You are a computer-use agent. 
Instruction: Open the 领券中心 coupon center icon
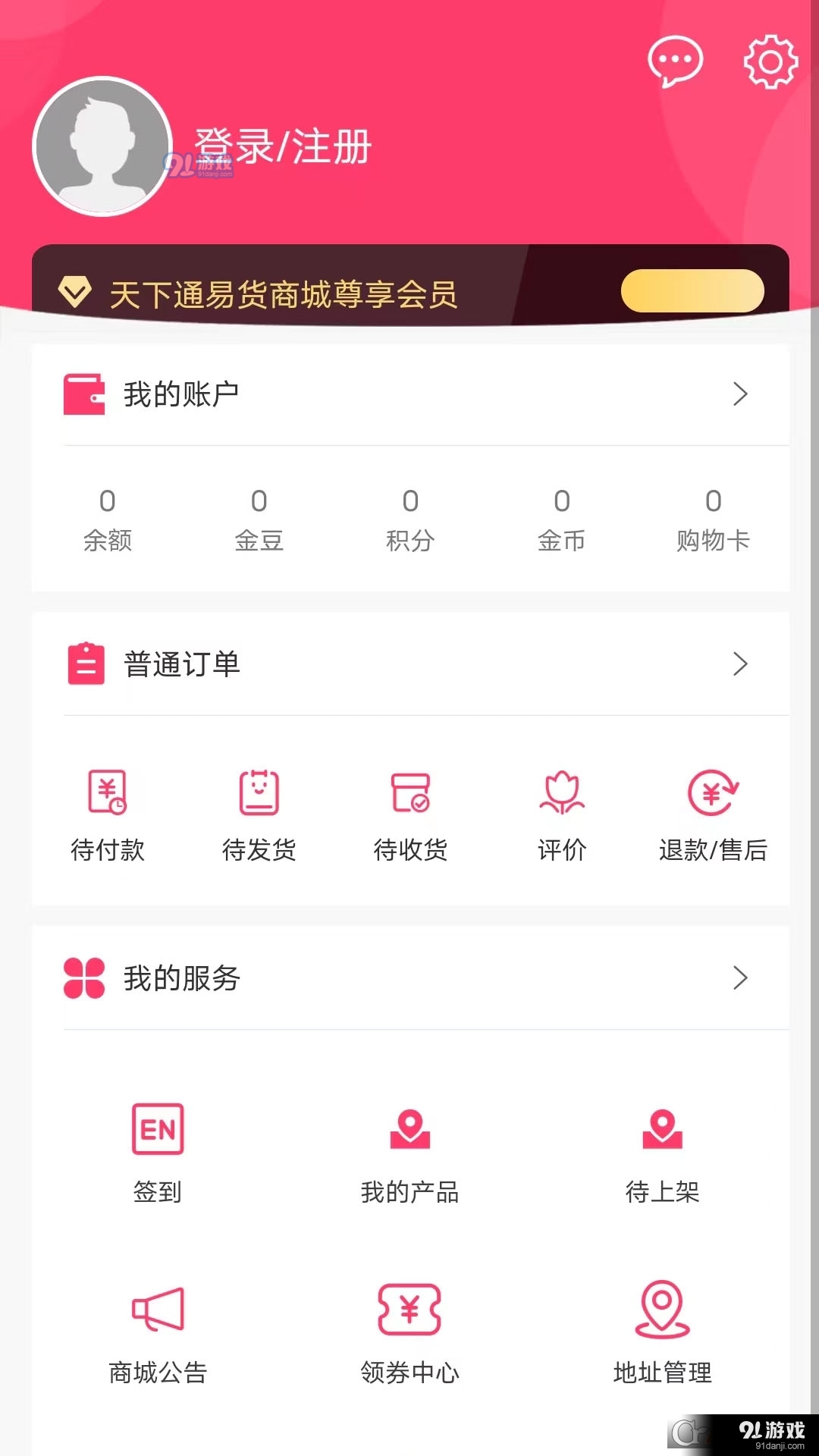(409, 1310)
